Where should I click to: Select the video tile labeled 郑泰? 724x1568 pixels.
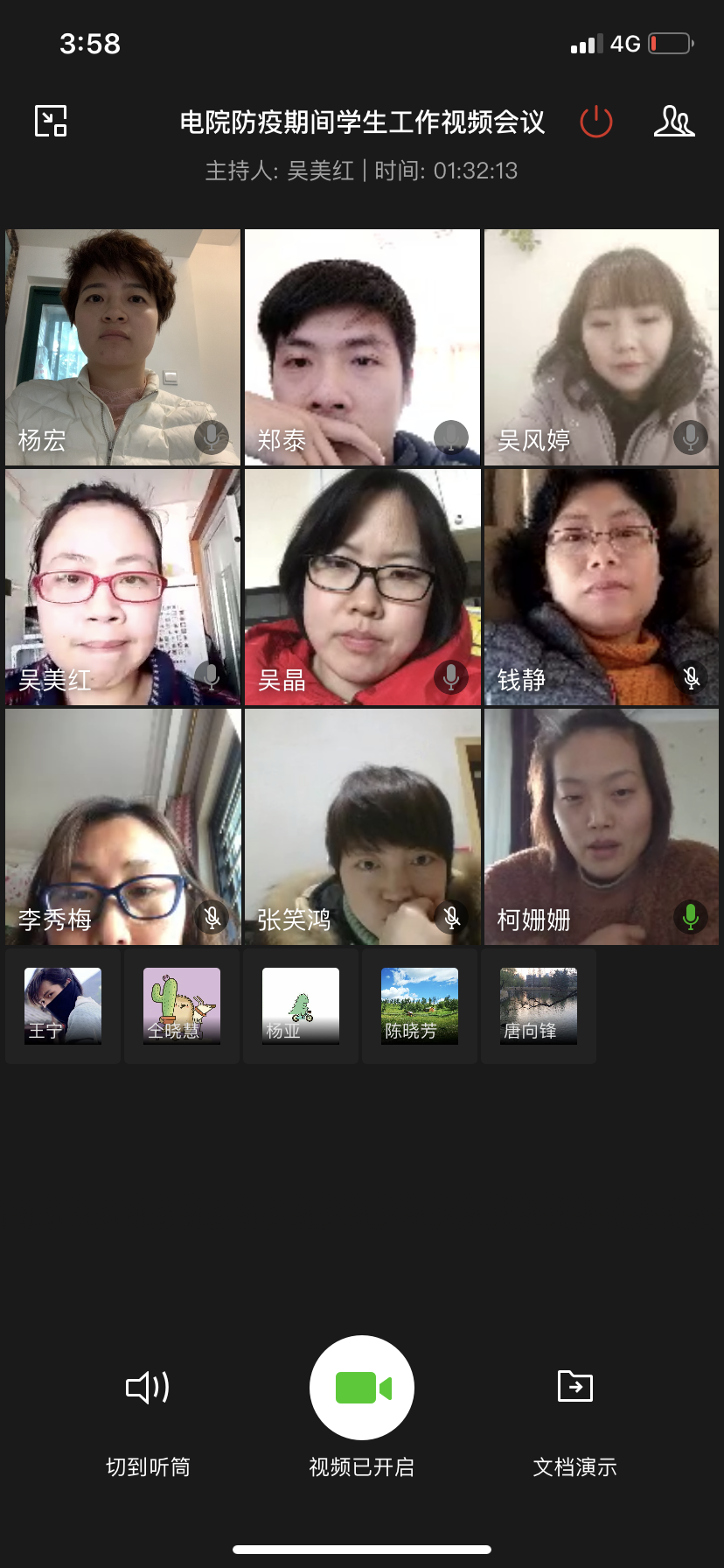(x=362, y=347)
